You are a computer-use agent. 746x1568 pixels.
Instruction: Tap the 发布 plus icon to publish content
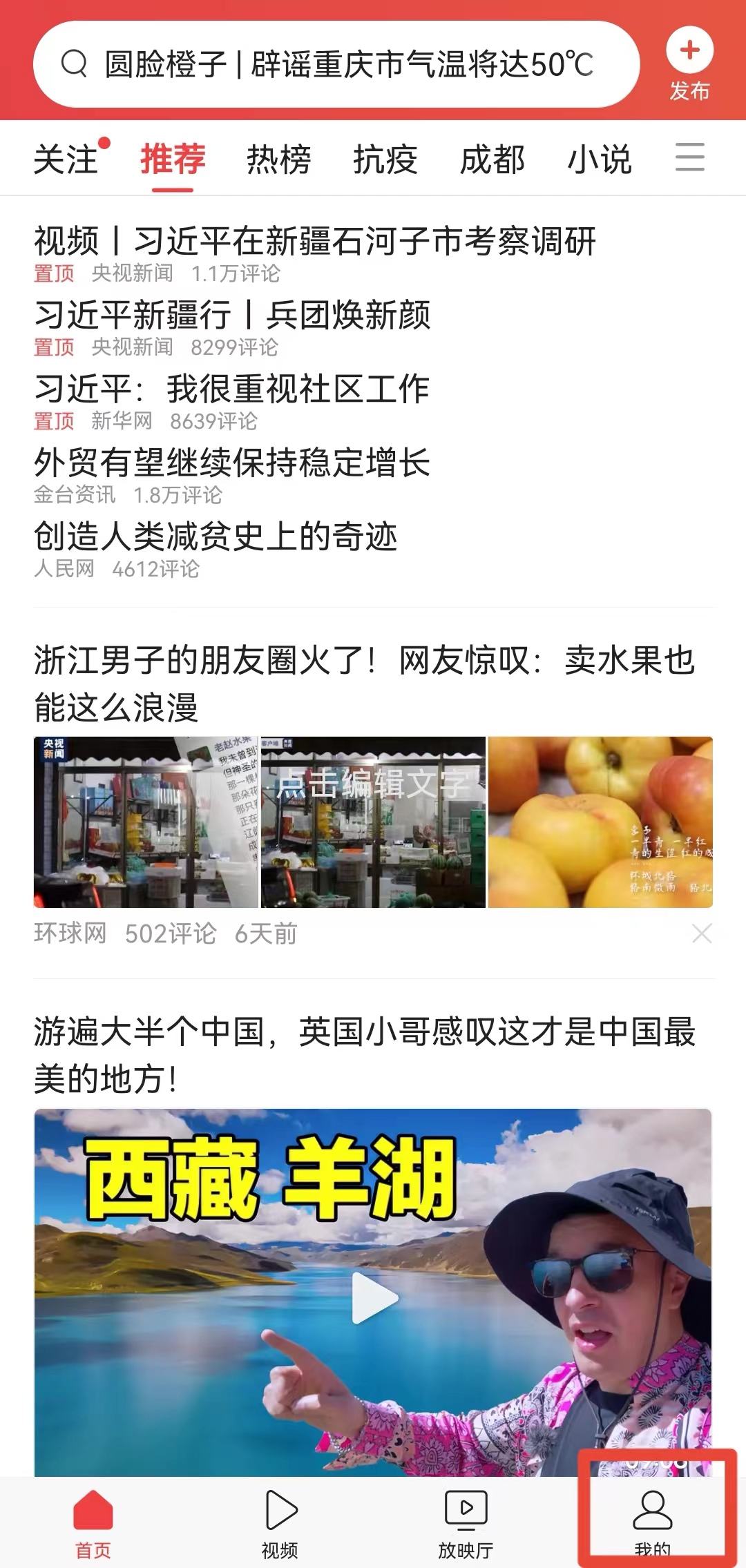pyautogui.click(x=689, y=50)
